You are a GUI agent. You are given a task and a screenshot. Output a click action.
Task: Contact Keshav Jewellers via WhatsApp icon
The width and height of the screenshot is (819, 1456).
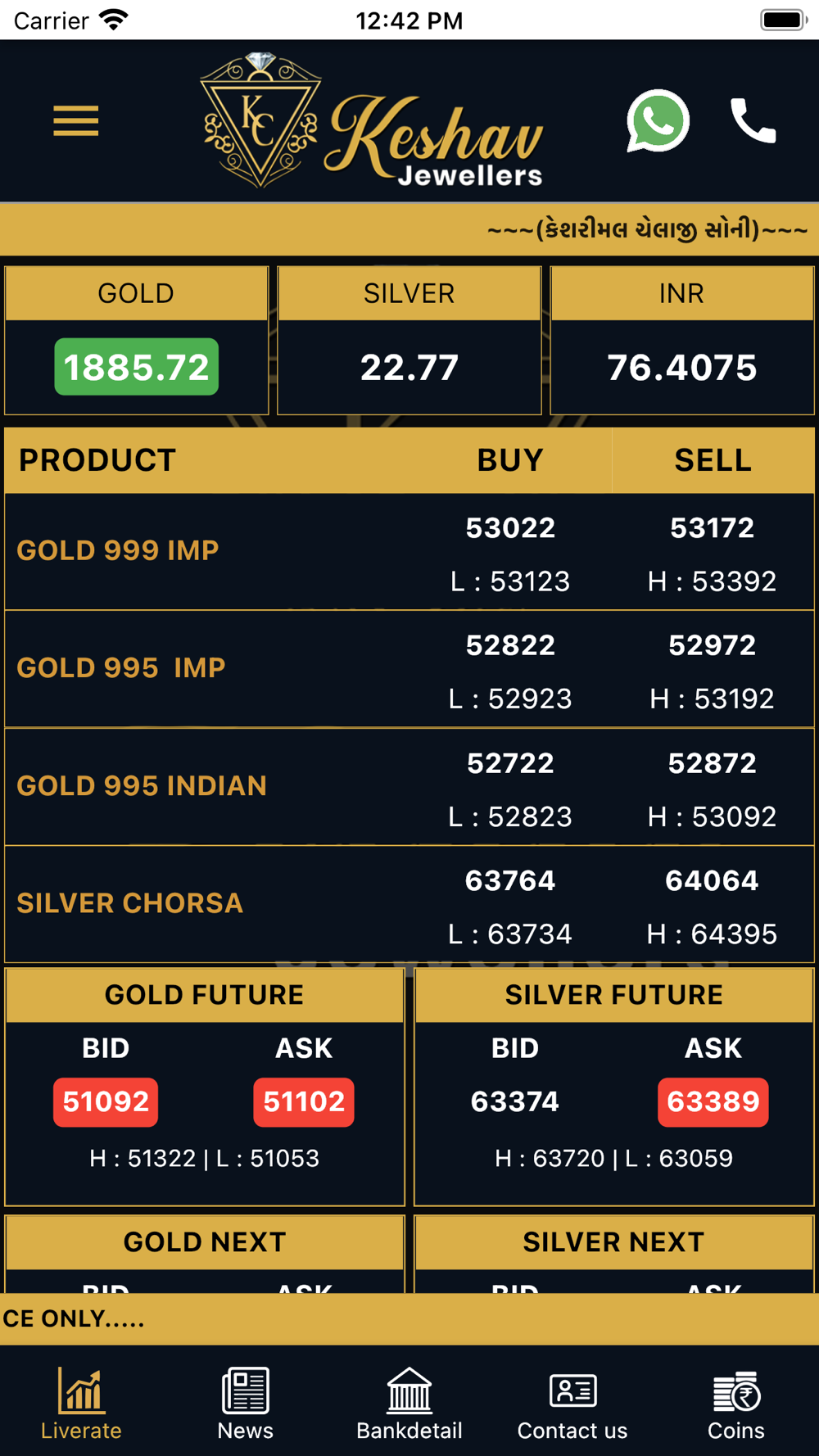coord(658,121)
